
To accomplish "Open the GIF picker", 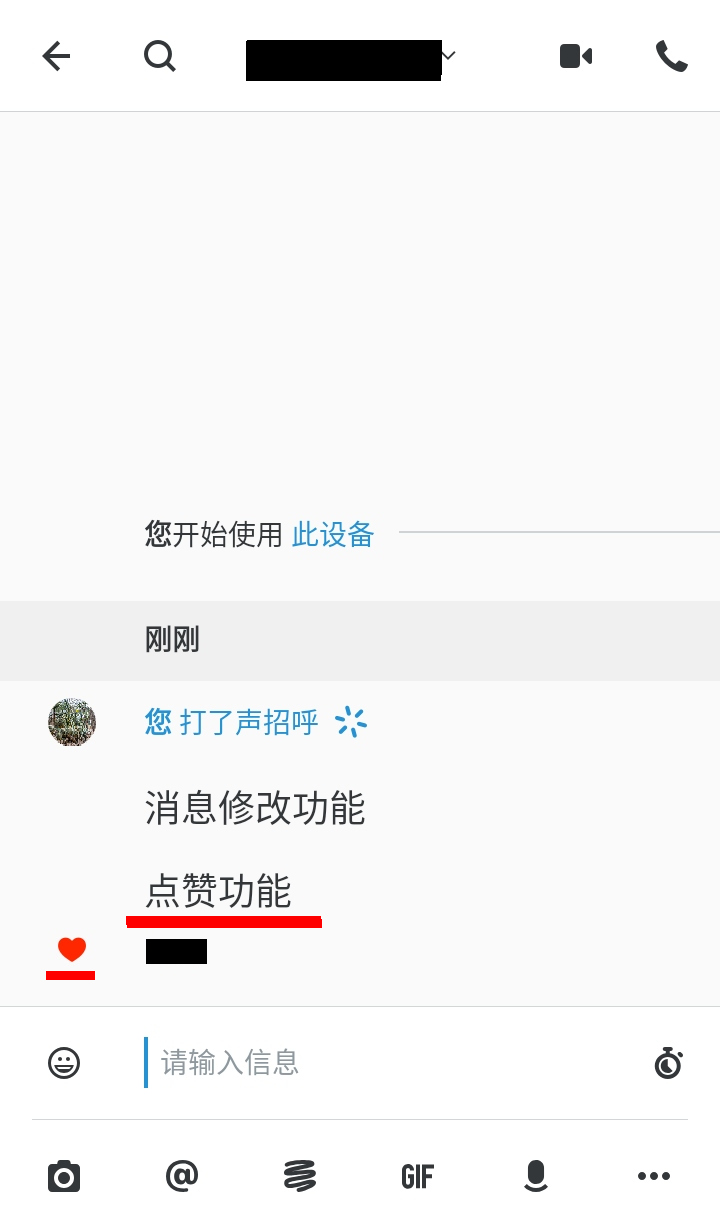I will coord(418,1177).
